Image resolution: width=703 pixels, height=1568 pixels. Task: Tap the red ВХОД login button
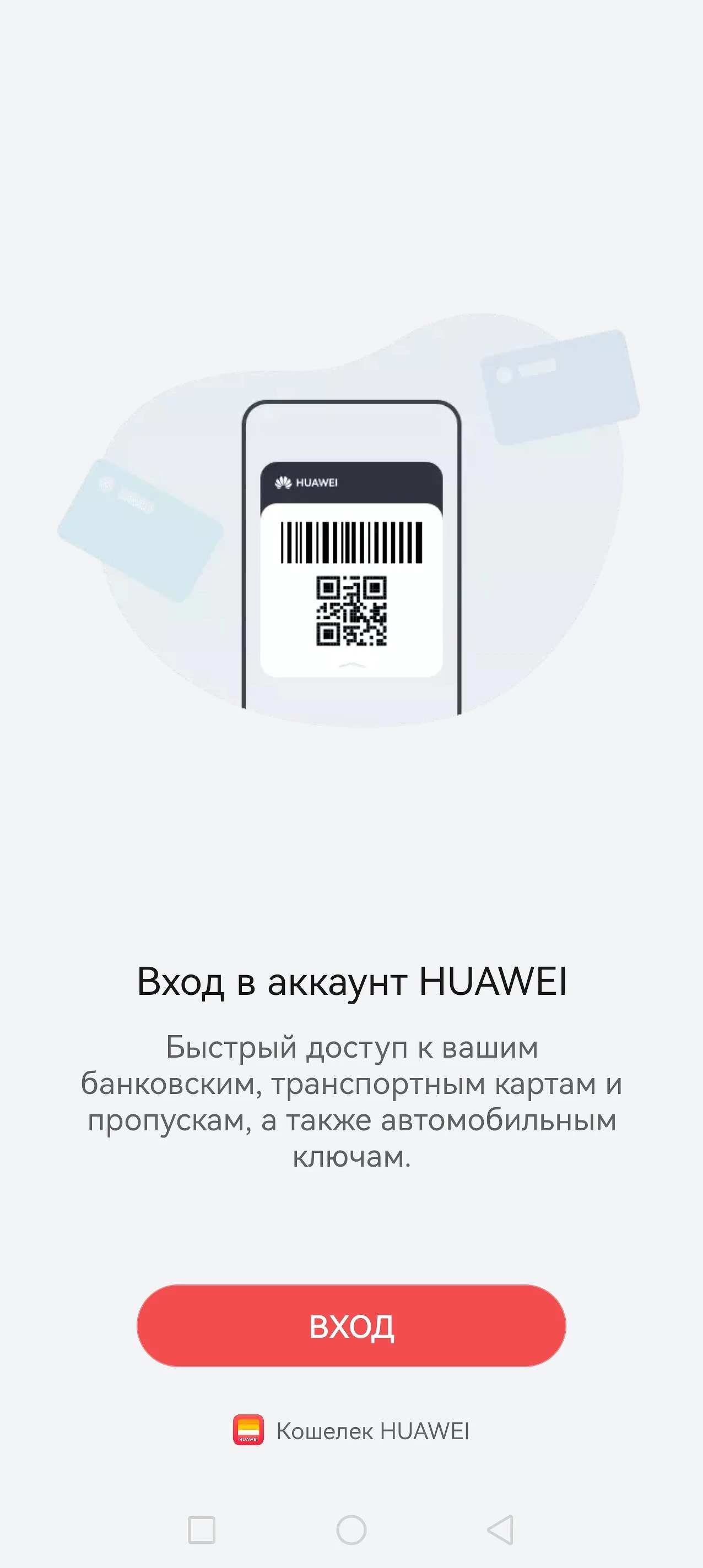[351, 1326]
